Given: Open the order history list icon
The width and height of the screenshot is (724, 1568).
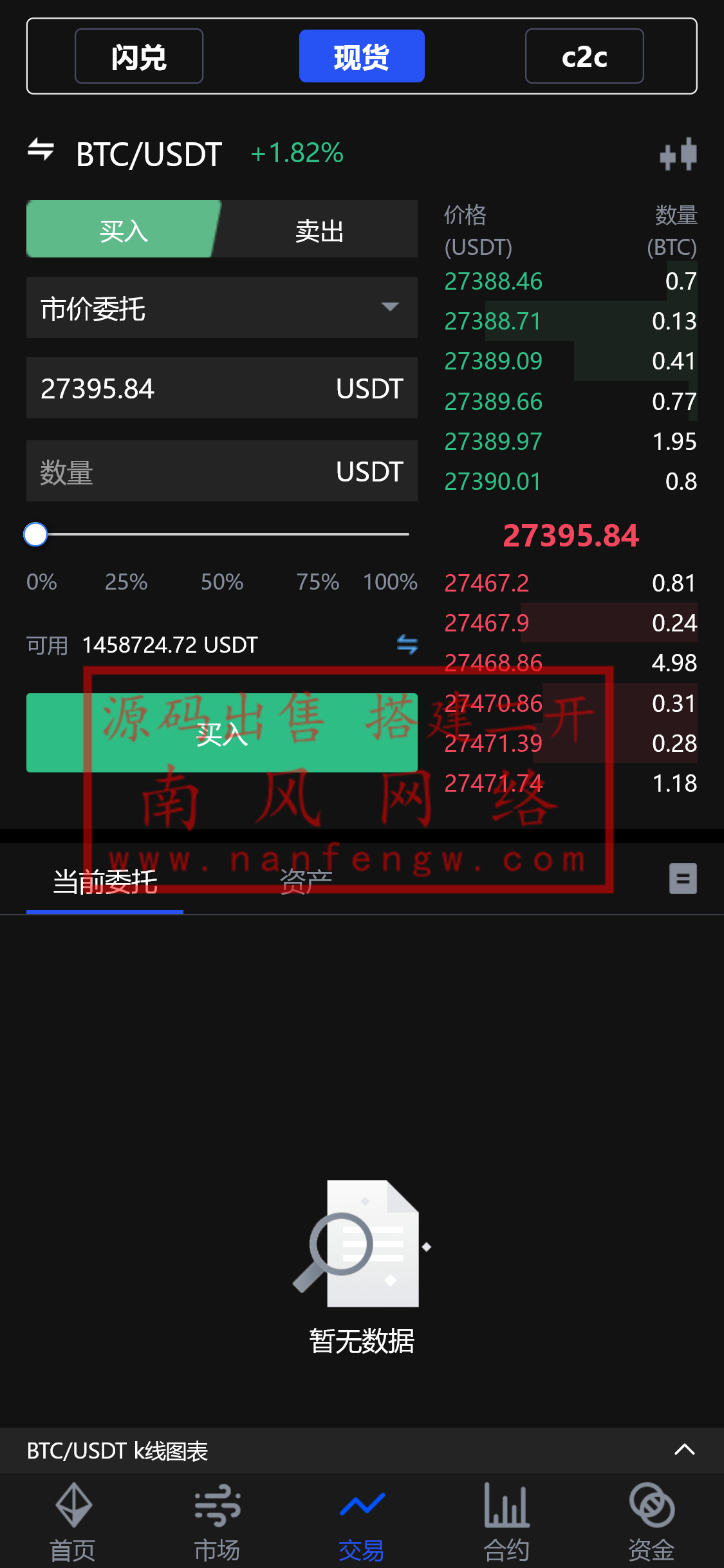Looking at the screenshot, I should pos(683,879).
